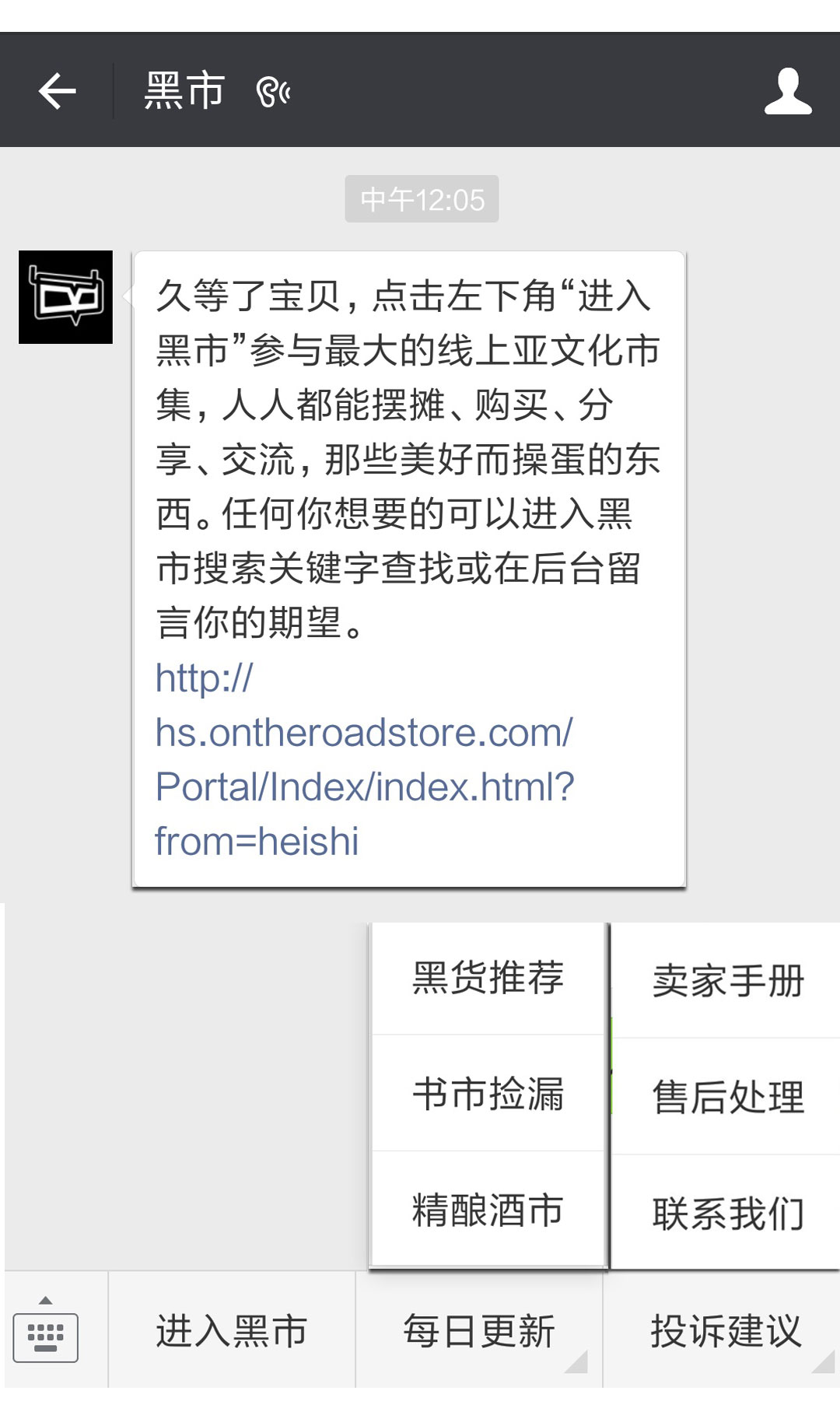Viewport: 840px width, 1408px height.
Task: Open 精酿酒市 menu item
Action: 488,1210
